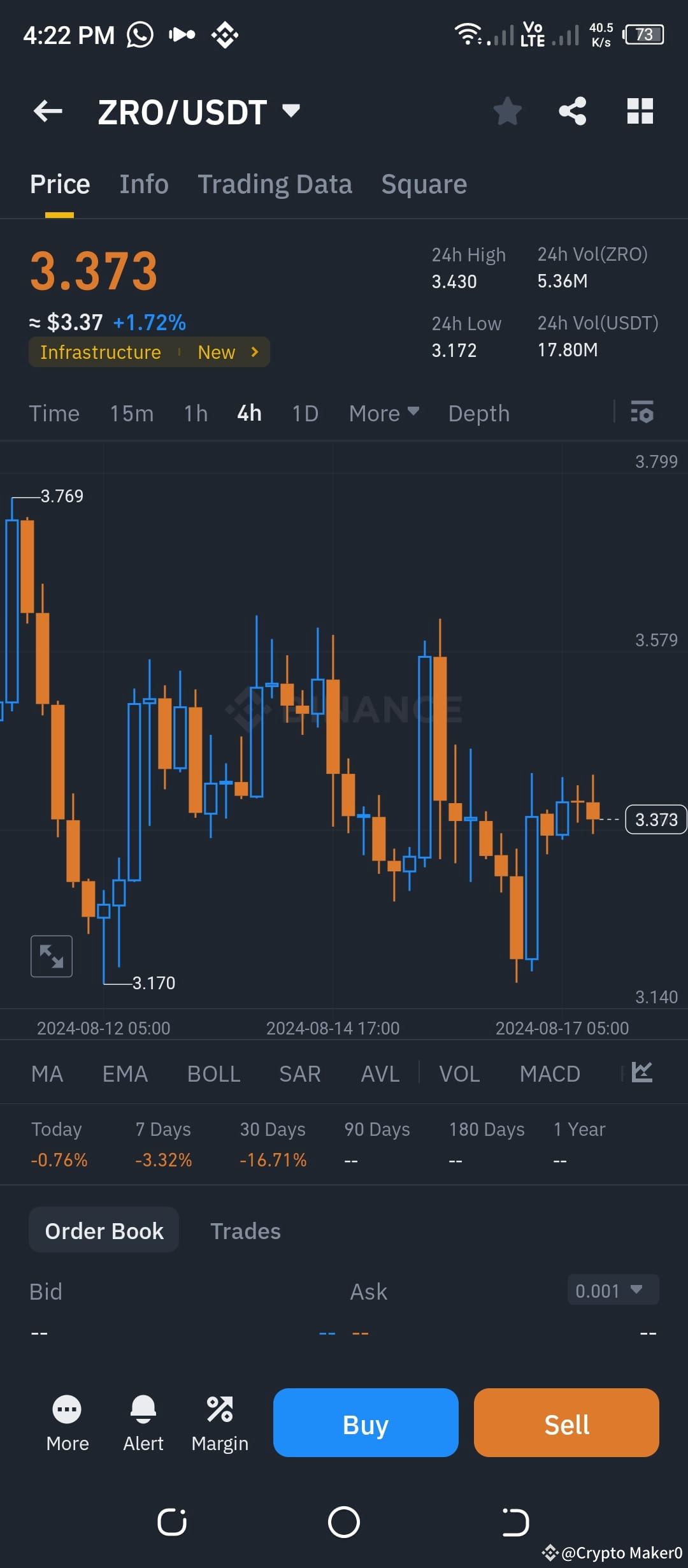The image size is (688, 1568).
Task: Open the grid layout icon top right
Action: point(640,111)
